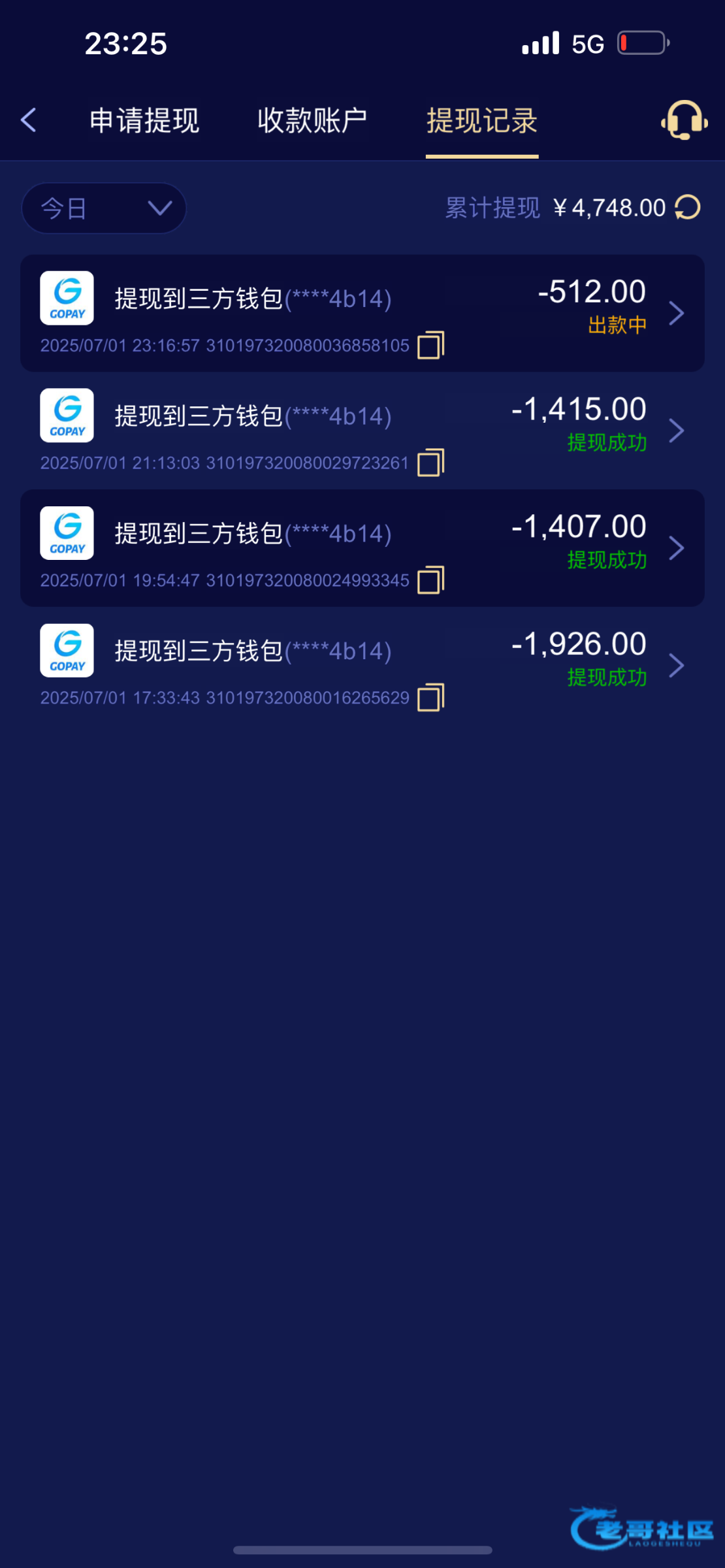Expand the 今日 date filter dropdown
The width and height of the screenshot is (725, 1568).
point(104,208)
